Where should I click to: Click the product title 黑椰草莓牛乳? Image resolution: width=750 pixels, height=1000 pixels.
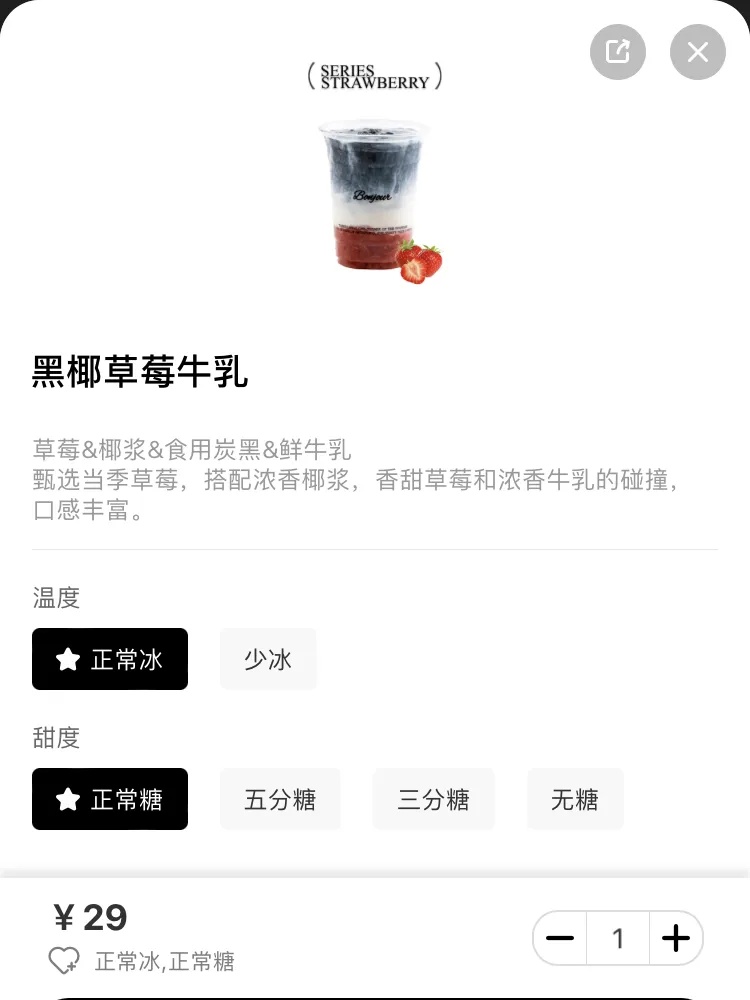coord(140,371)
